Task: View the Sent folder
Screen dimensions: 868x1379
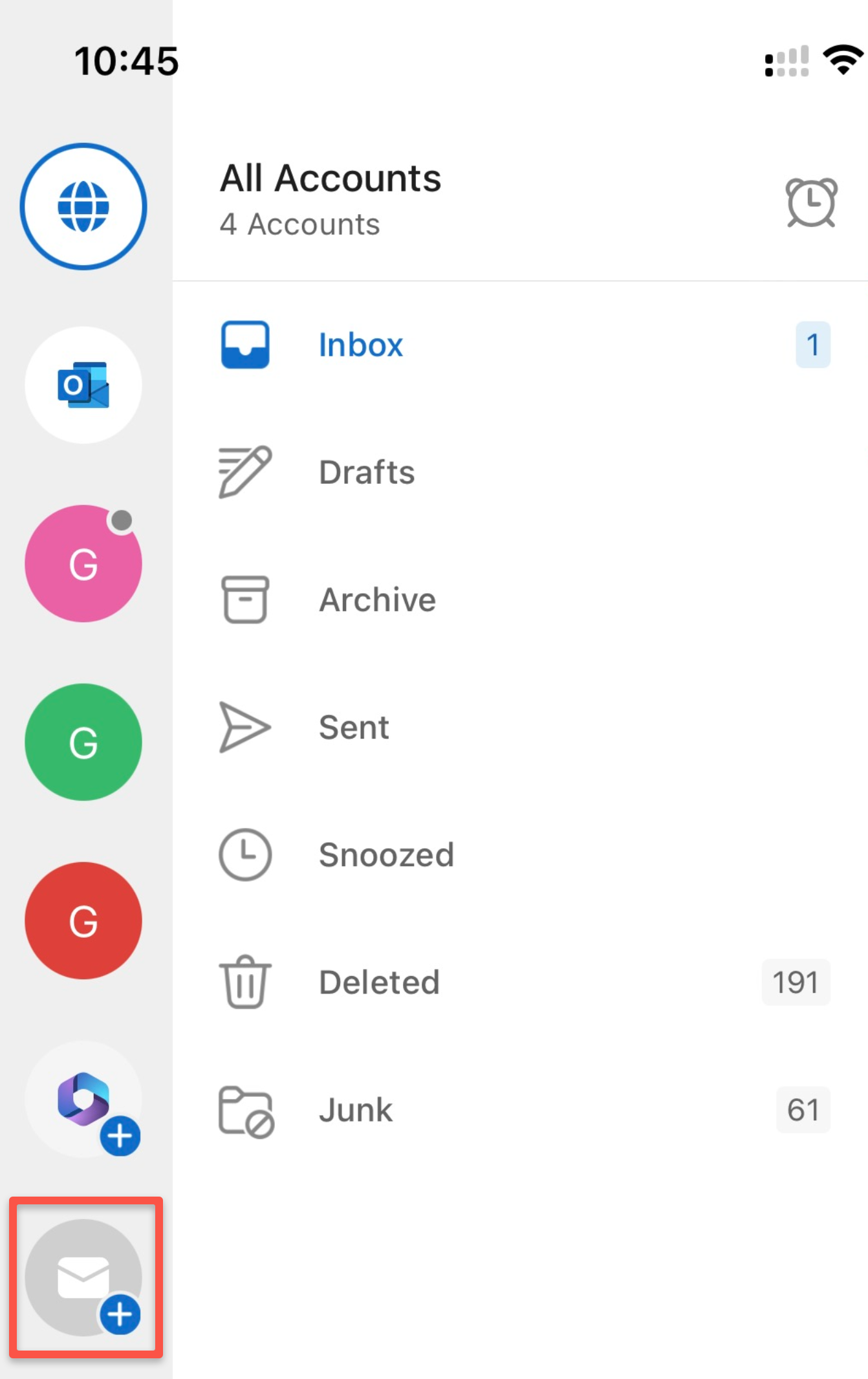Action: pos(354,727)
